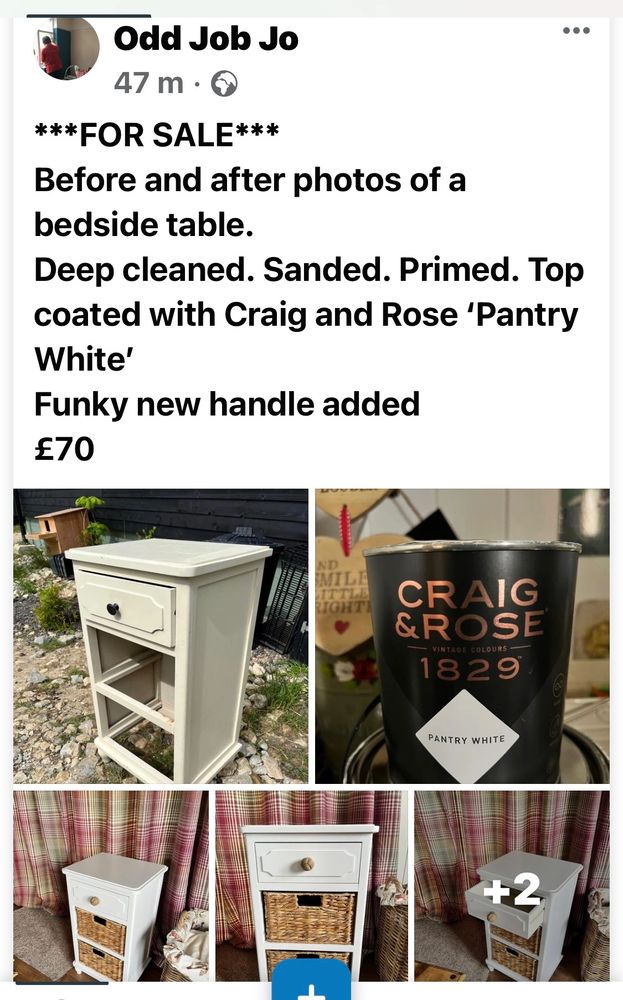This screenshot has height=1000, width=623.
Task: Open the angled after photo with wicker baskets
Action: tap(111, 886)
